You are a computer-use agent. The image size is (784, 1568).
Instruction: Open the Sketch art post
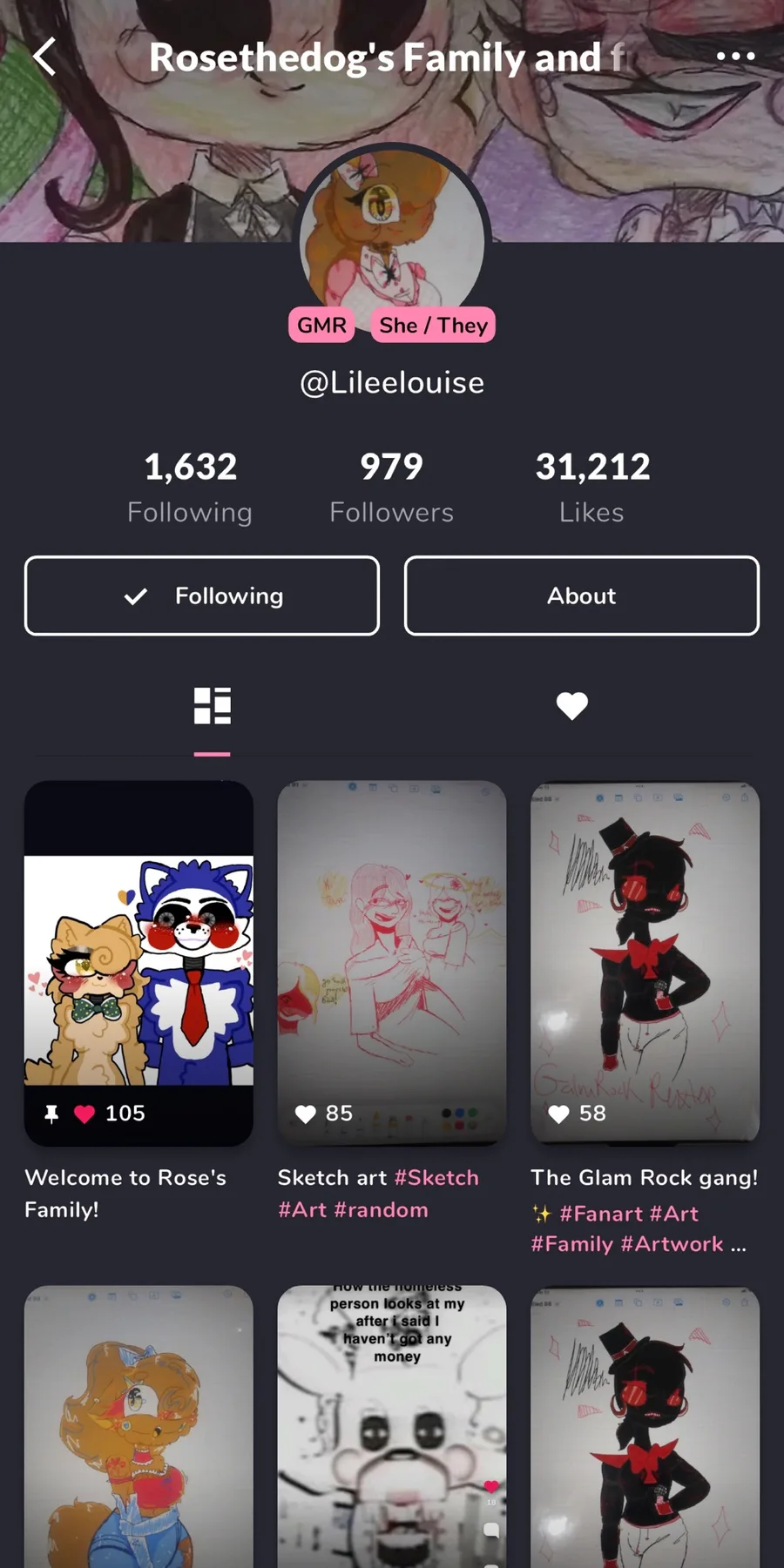(392, 963)
